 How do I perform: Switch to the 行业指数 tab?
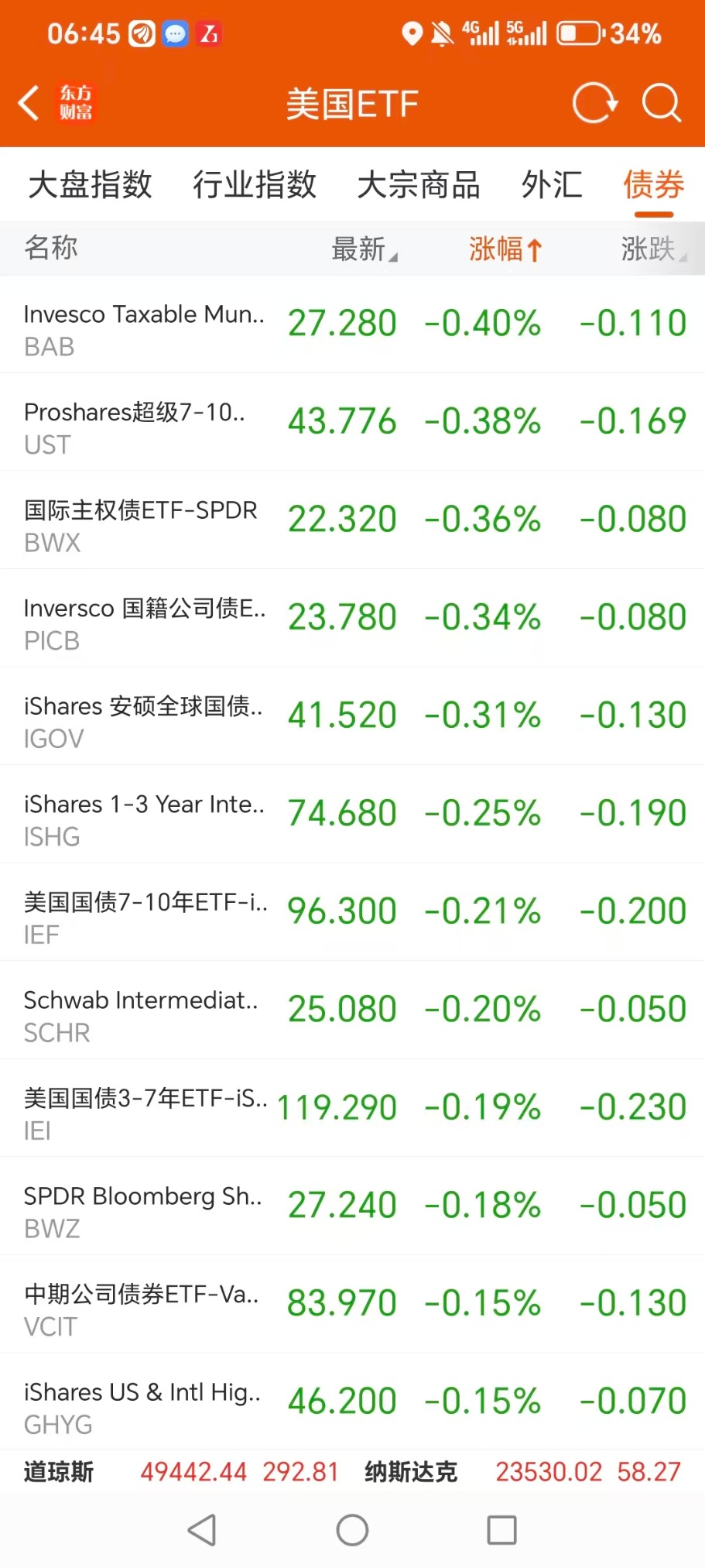tap(255, 185)
